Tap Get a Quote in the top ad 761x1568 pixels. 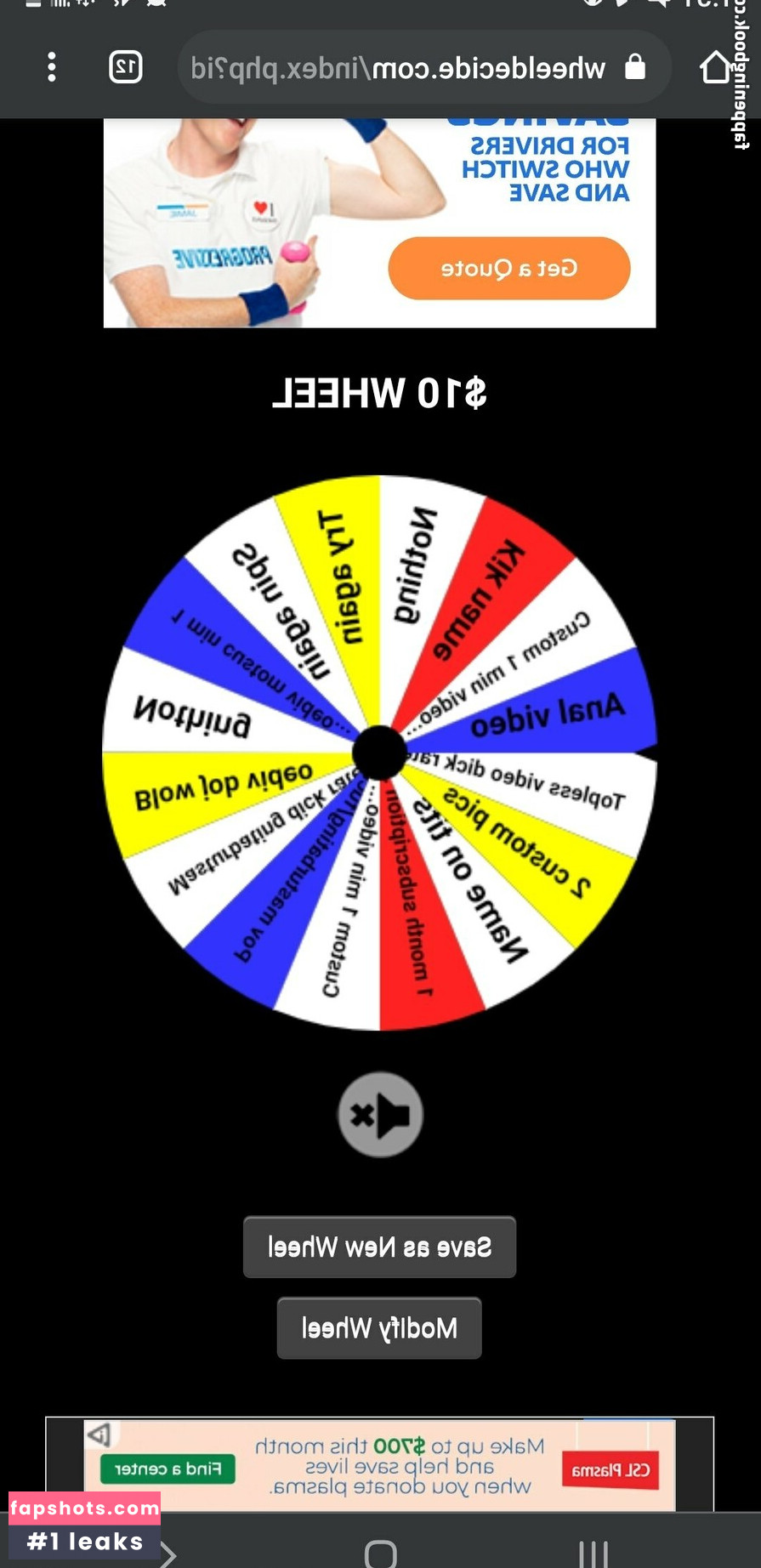(x=508, y=269)
